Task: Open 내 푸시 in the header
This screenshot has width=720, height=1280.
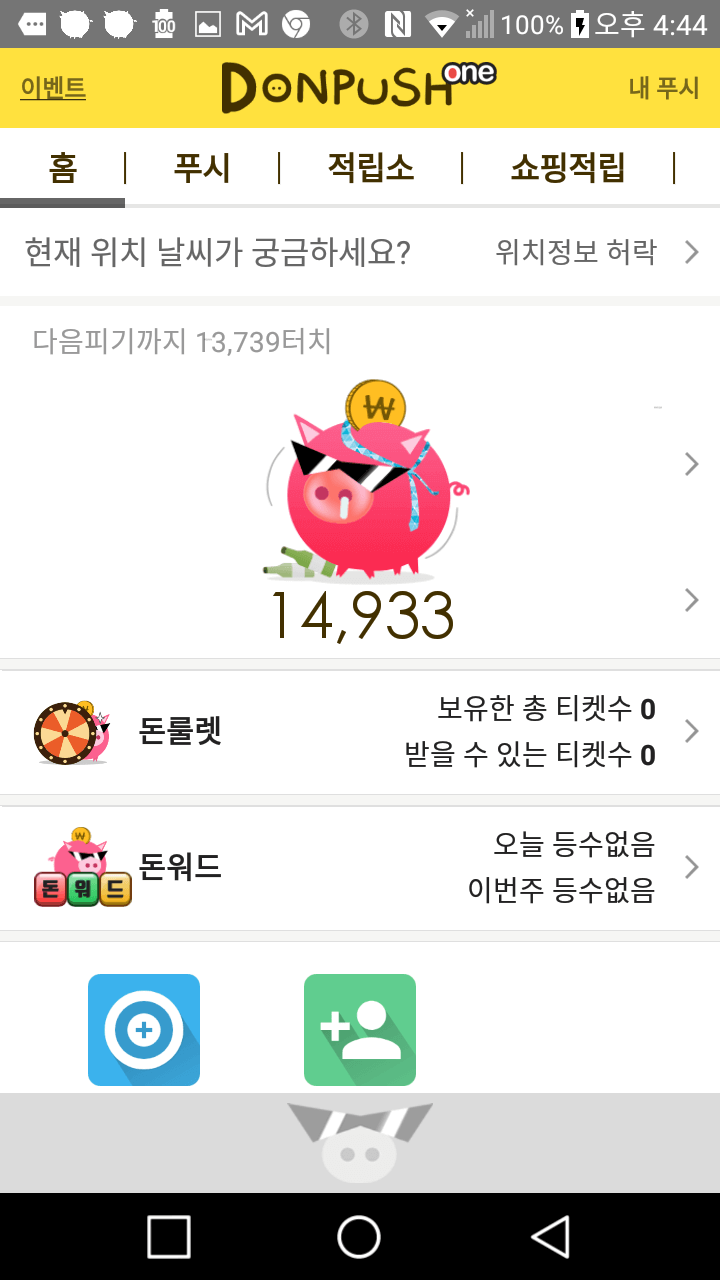Action: (x=663, y=88)
